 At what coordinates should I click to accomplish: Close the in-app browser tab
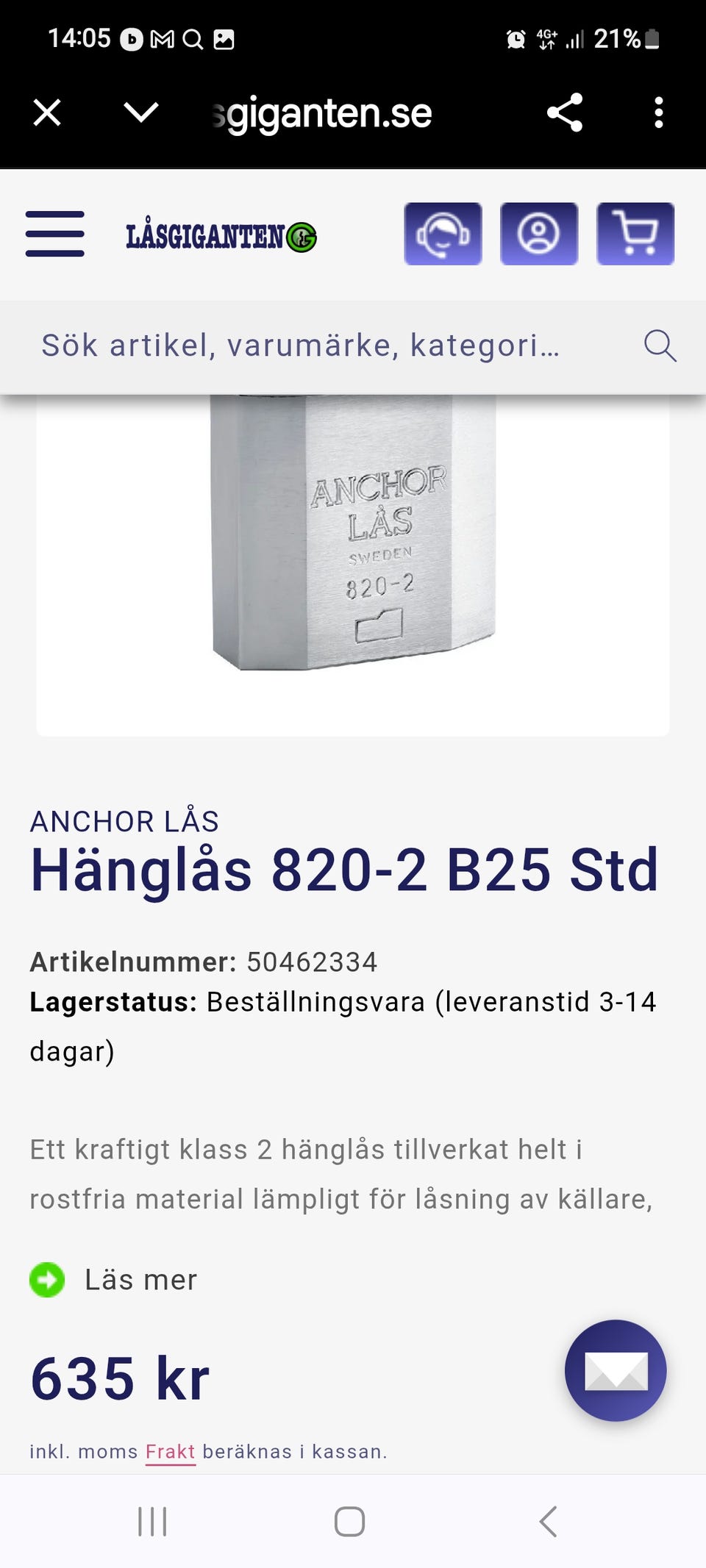click(x=47, y=113)
